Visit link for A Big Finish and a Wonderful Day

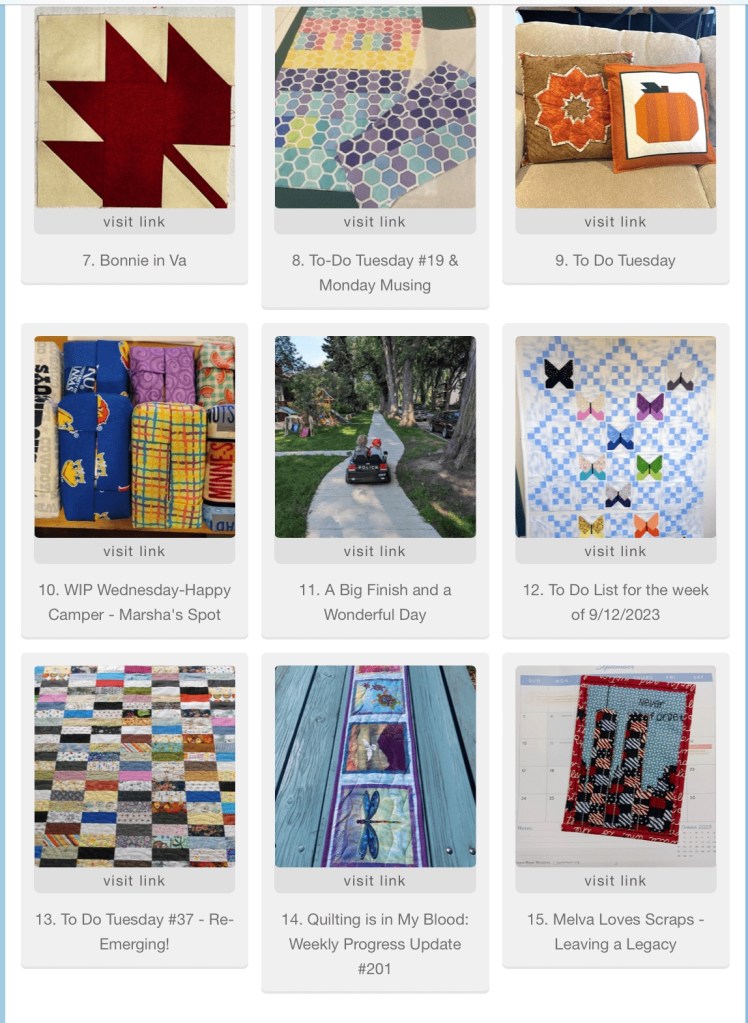click(375, 551)
